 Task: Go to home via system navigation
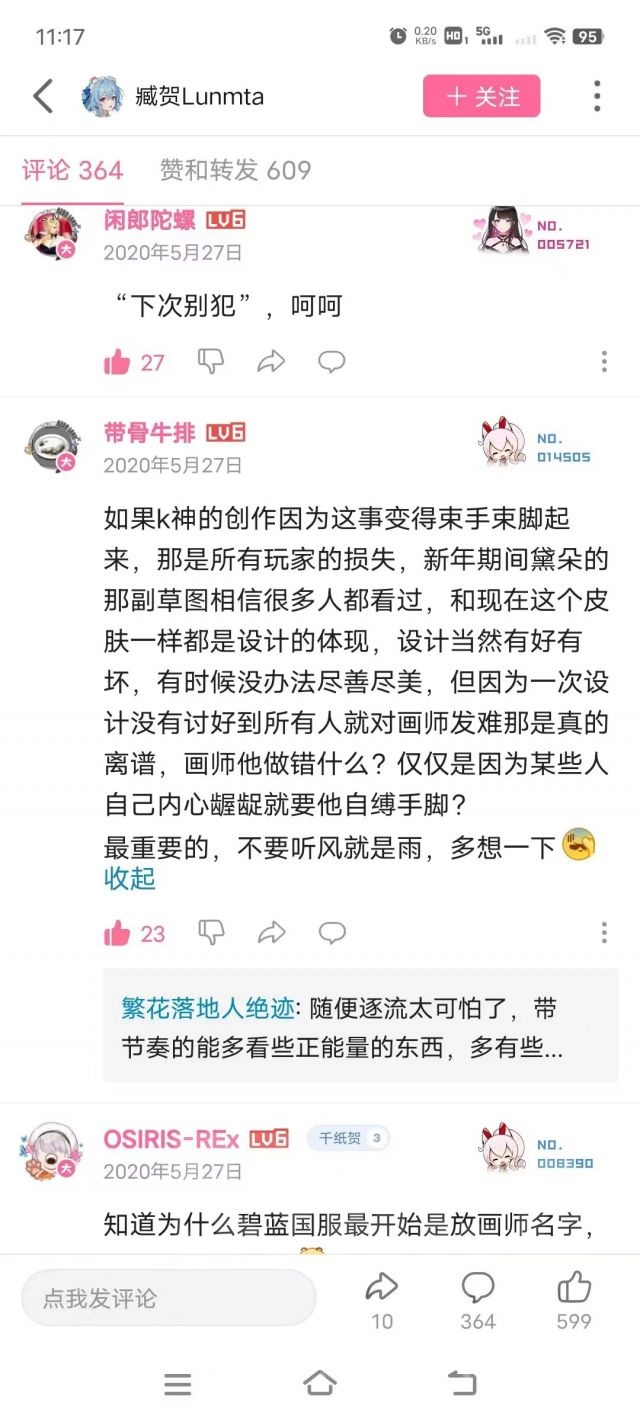pos(319,1384)
